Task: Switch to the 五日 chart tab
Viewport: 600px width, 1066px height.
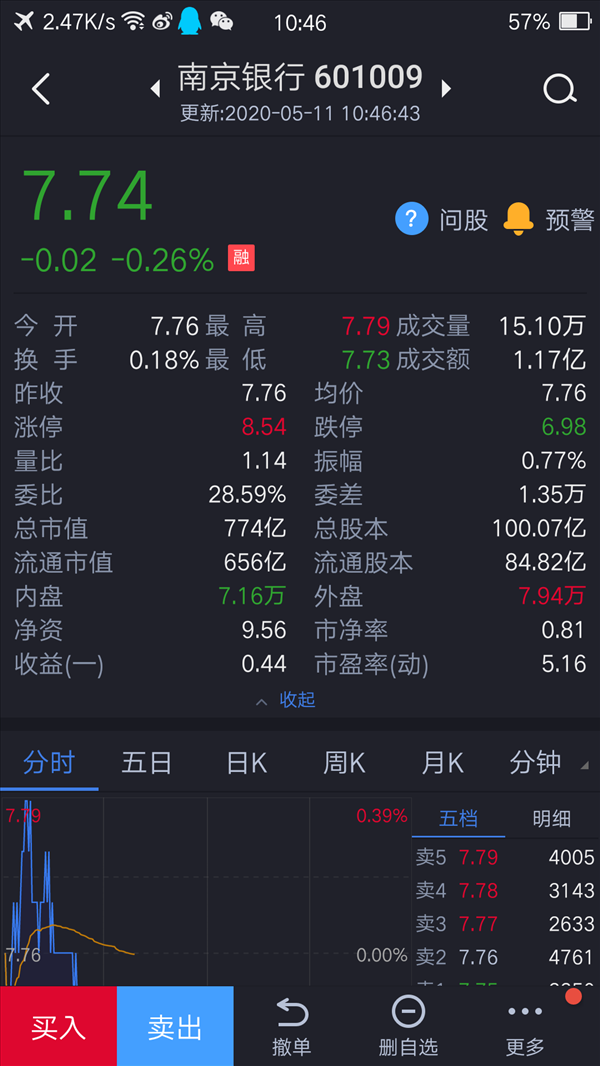Action: pyautogui.click(x=147, y=763)
